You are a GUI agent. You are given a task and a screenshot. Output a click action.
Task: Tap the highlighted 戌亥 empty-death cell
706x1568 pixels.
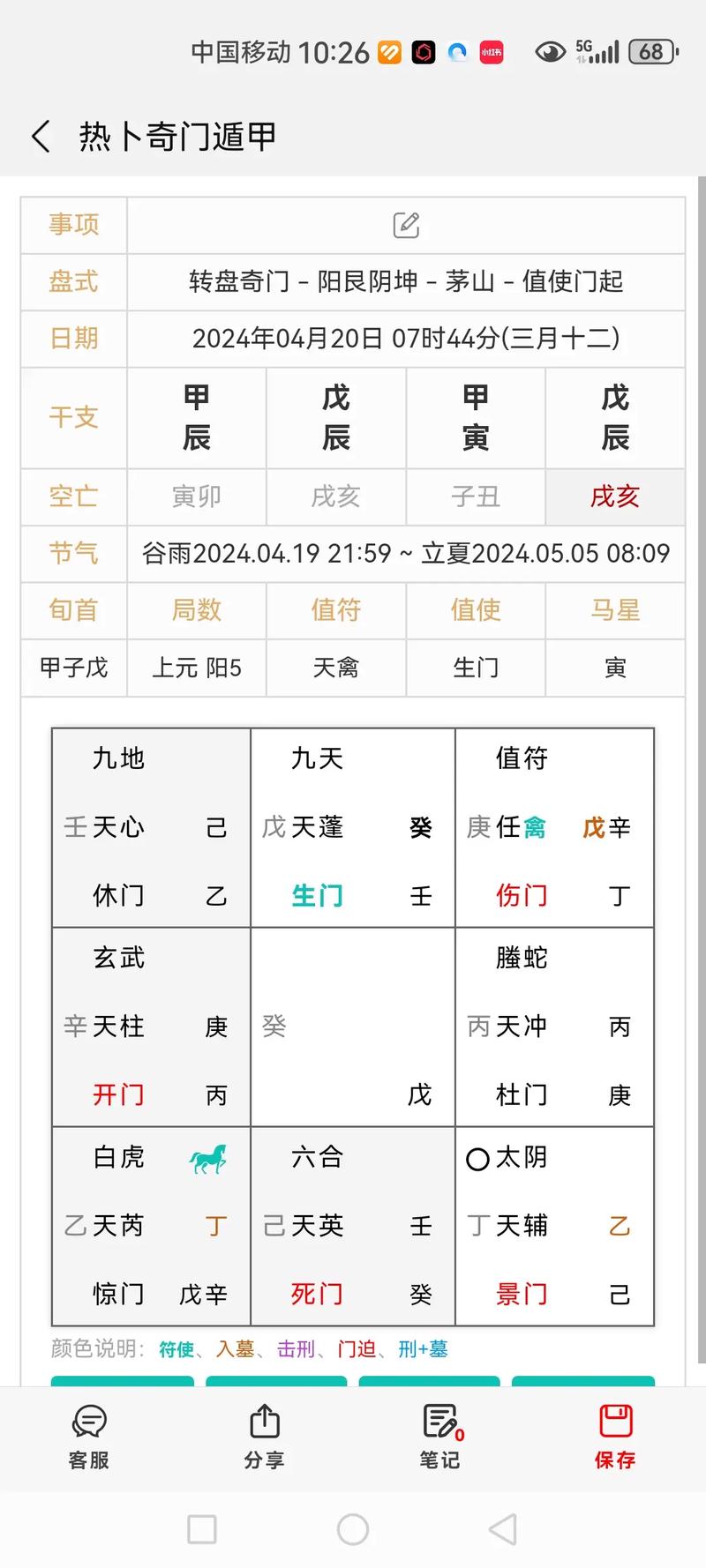[x=615, y=497]
